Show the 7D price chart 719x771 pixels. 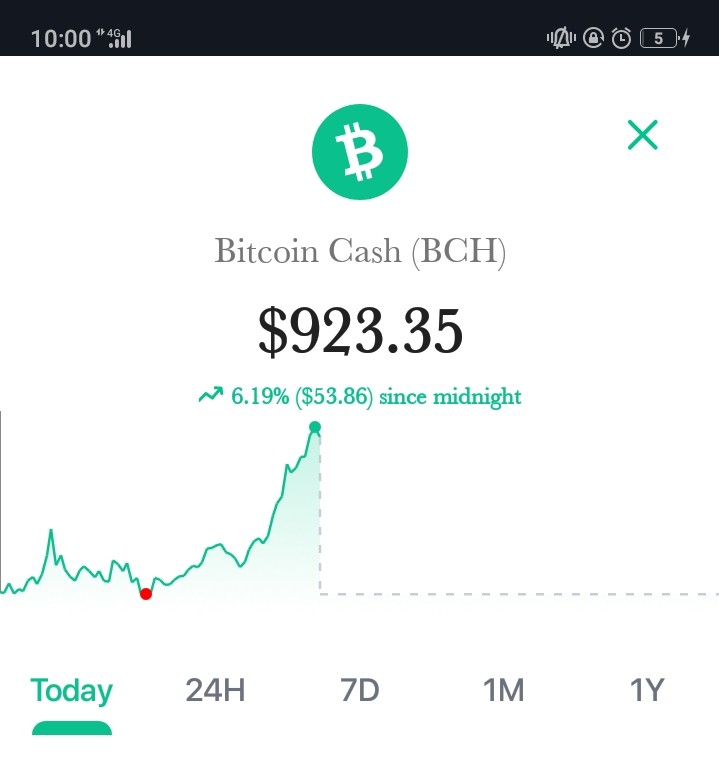360,690
